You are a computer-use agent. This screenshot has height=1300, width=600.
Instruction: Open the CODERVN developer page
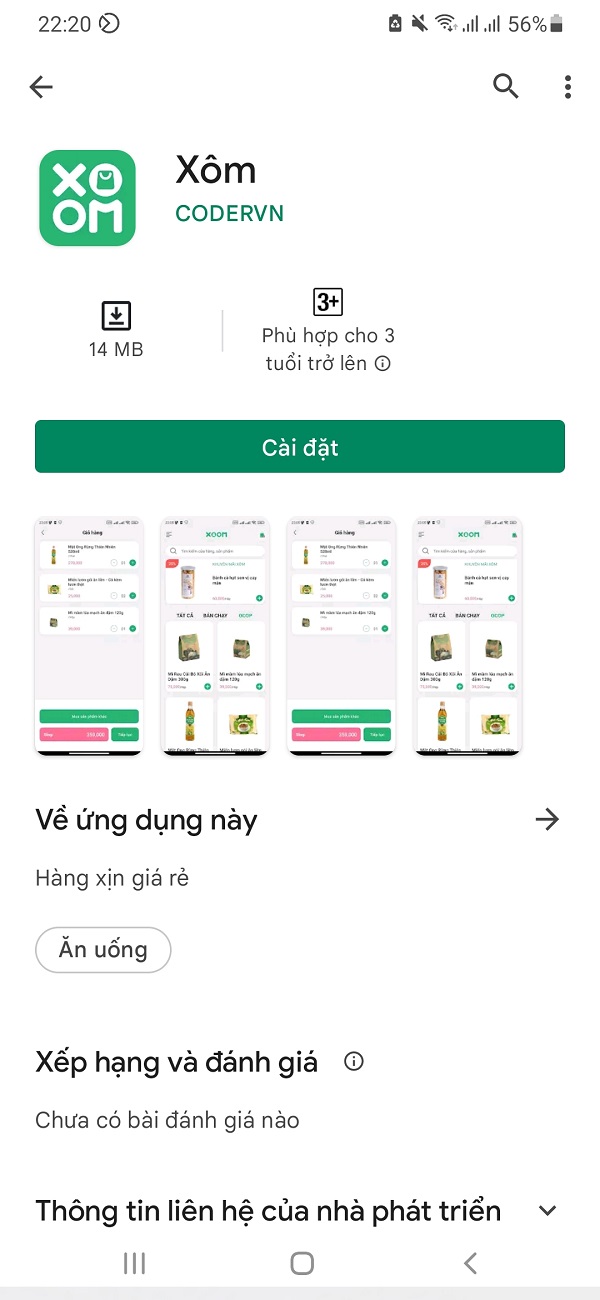coord(229,214)
